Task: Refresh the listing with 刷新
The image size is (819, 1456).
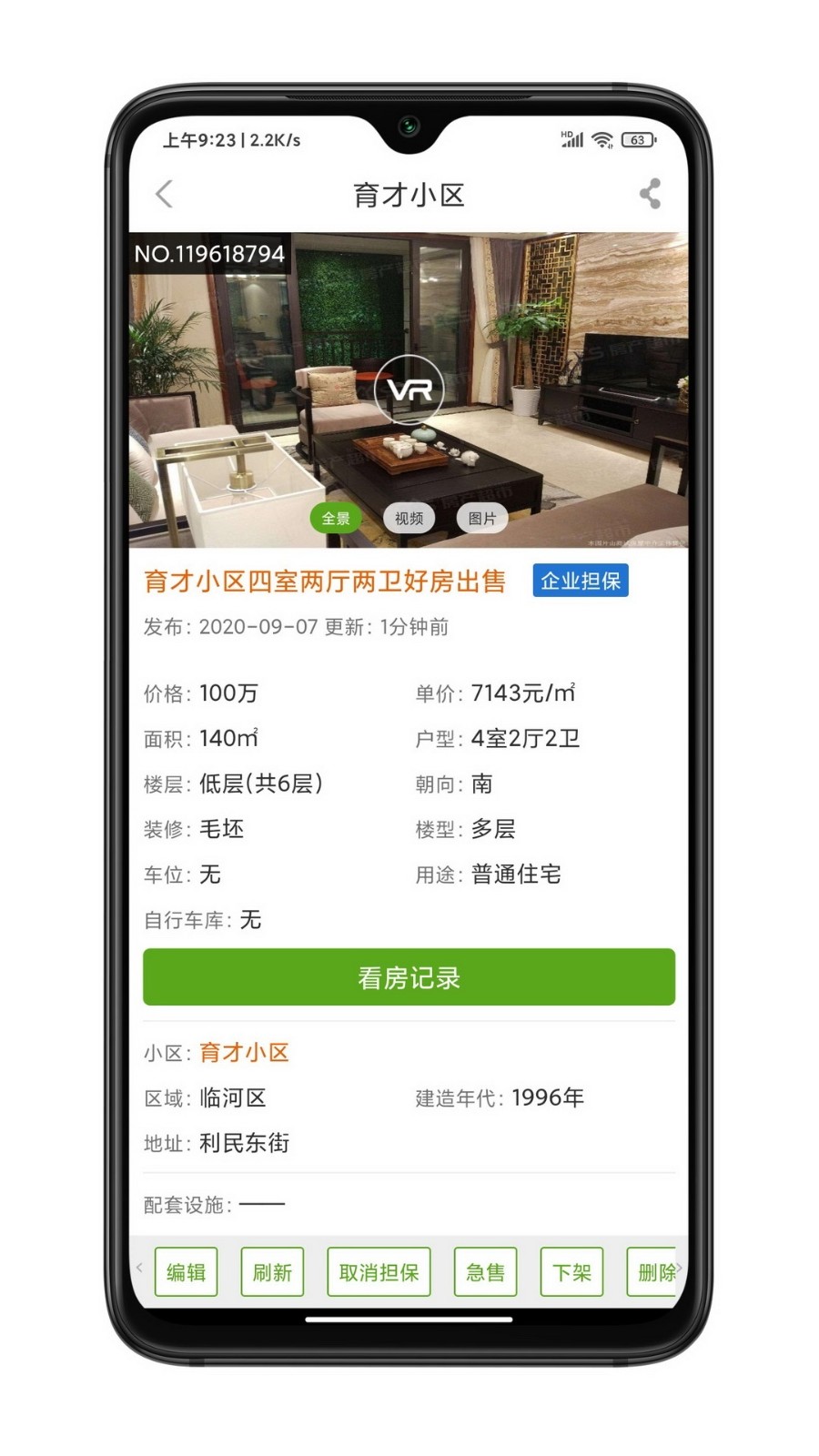Action: tap(272, 1271)
